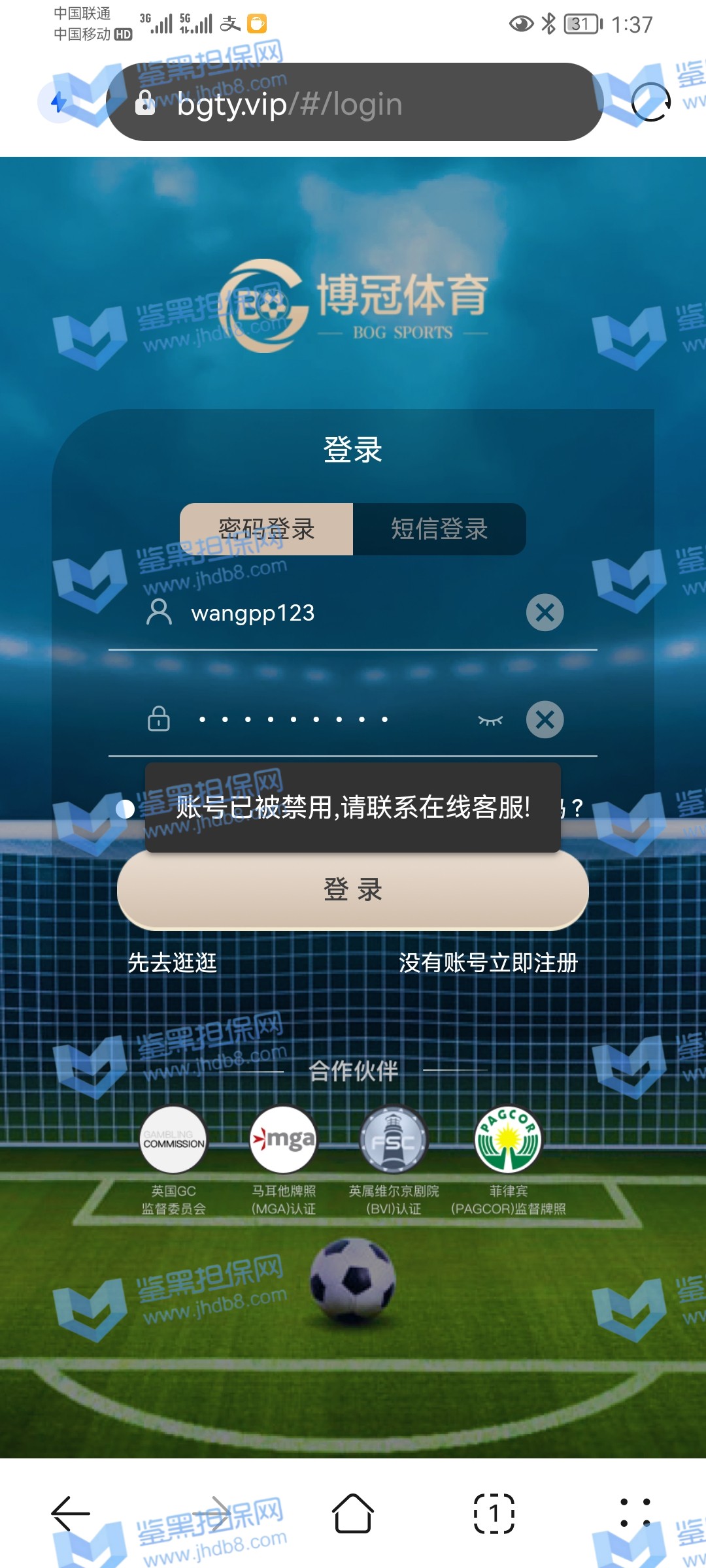Tap the 登录 button to sign in
This screenshot has width=706, height=1568.
353,890
